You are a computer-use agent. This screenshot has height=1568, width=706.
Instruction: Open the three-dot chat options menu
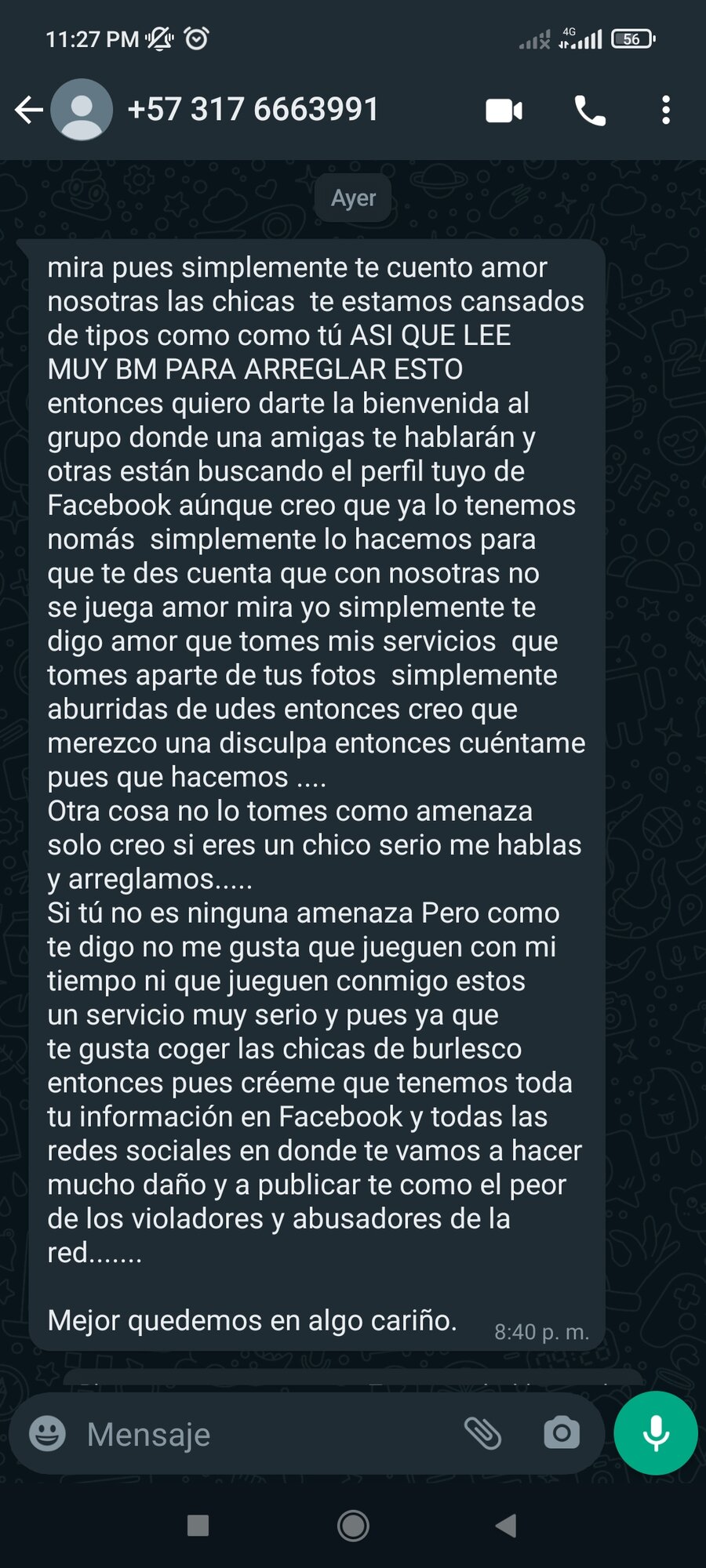(x=666, y=111)
